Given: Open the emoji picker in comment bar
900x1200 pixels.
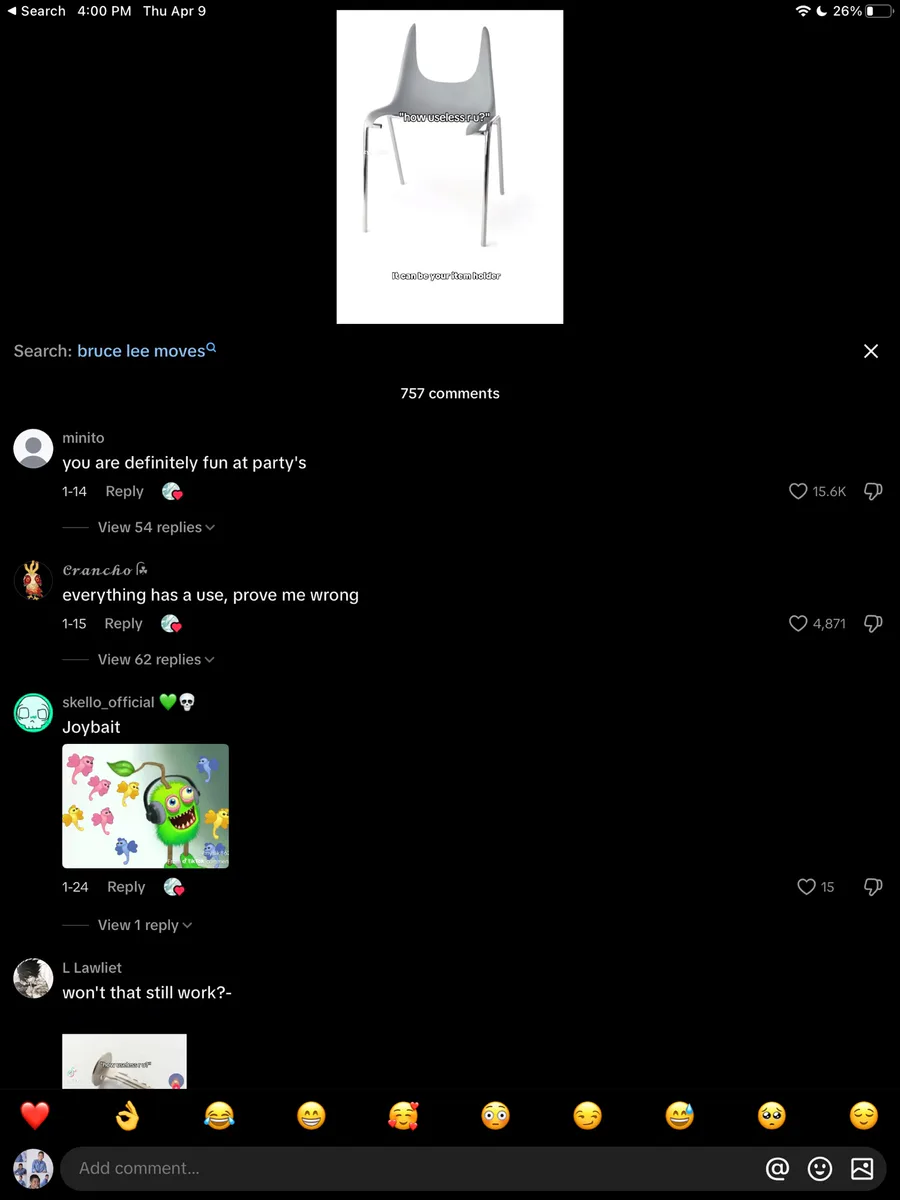Looking at the screenshot, I should pos(820,1168).
